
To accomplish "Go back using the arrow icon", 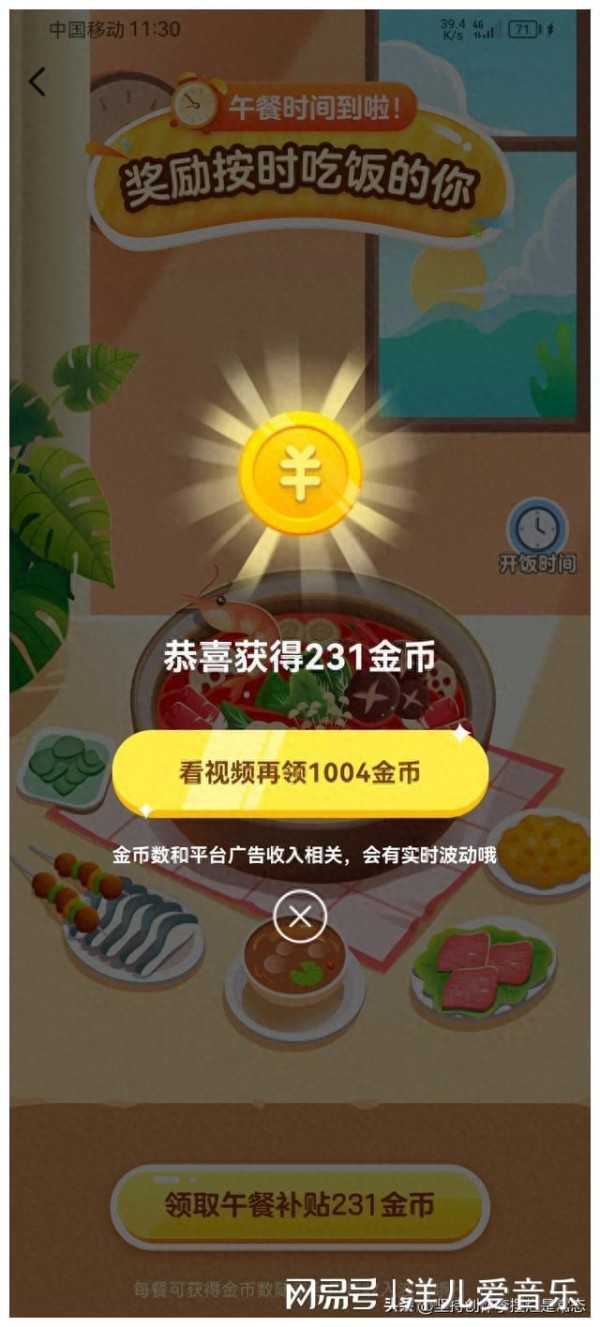I will coord(38,82).
